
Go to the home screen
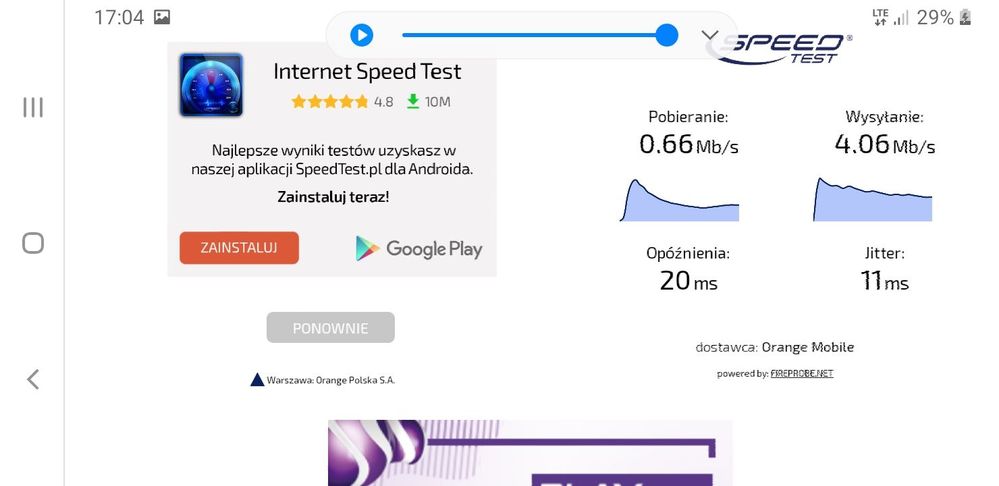pyautogui.click(x=33, y=243)
